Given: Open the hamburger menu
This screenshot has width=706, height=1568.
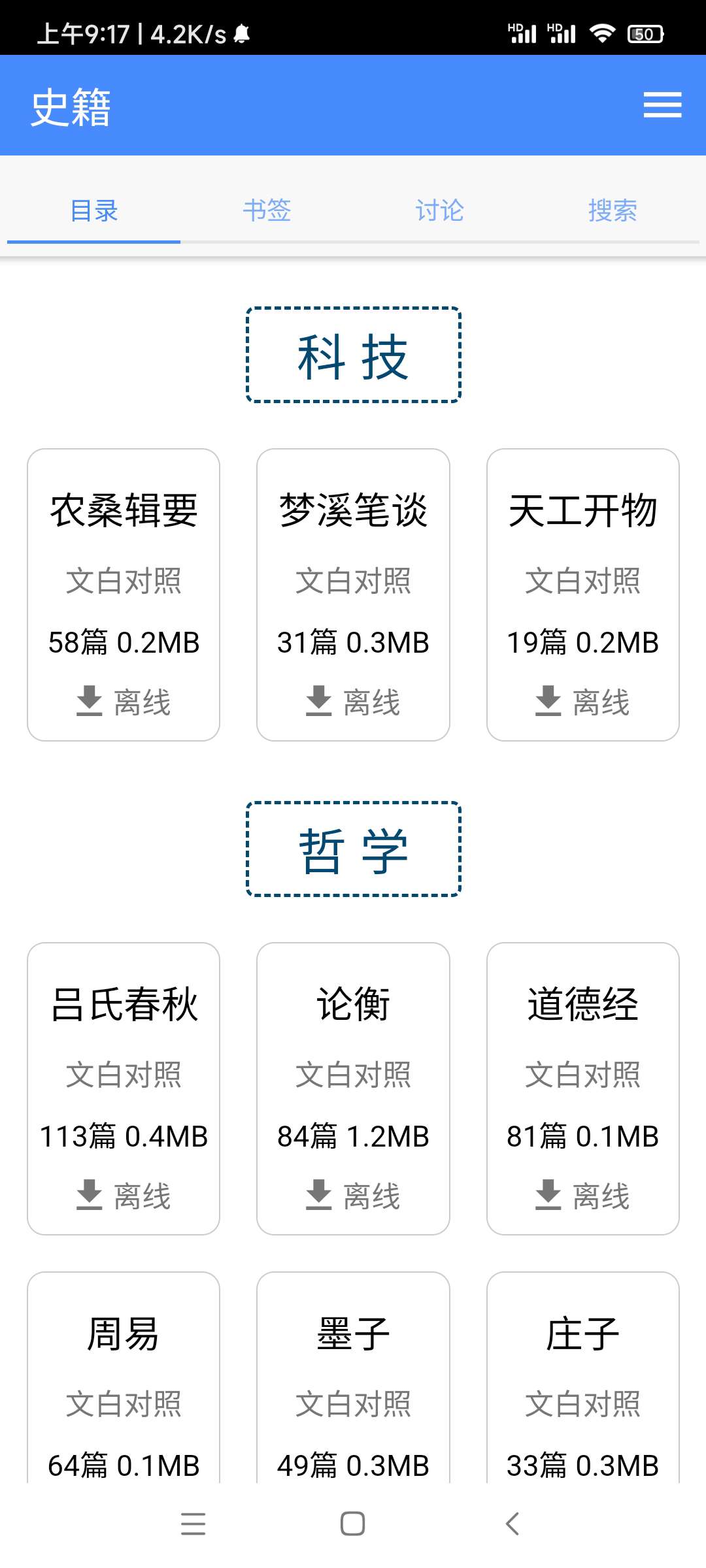Looking at the screenshot, I should (x=662, y=105).
